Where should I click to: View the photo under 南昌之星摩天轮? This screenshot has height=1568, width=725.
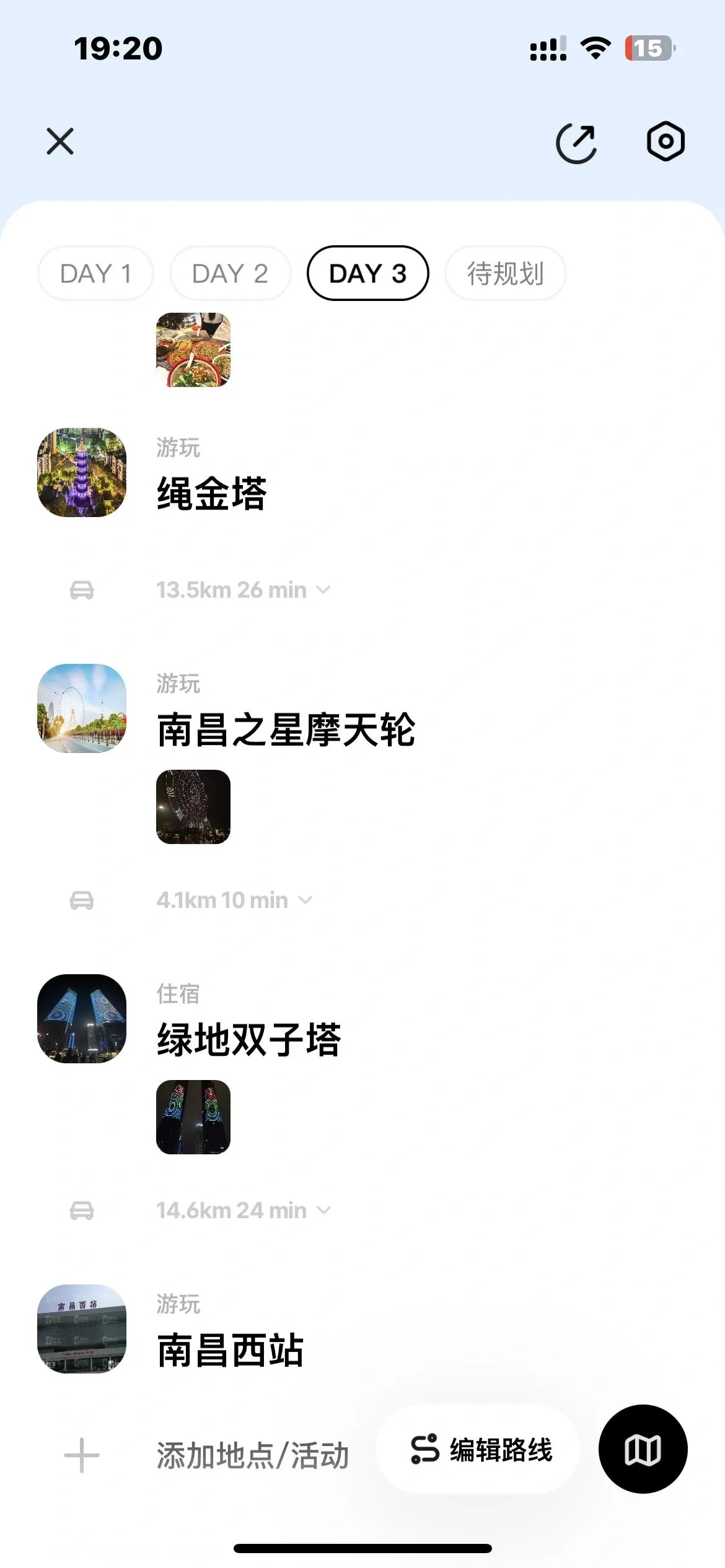[193, 807]
